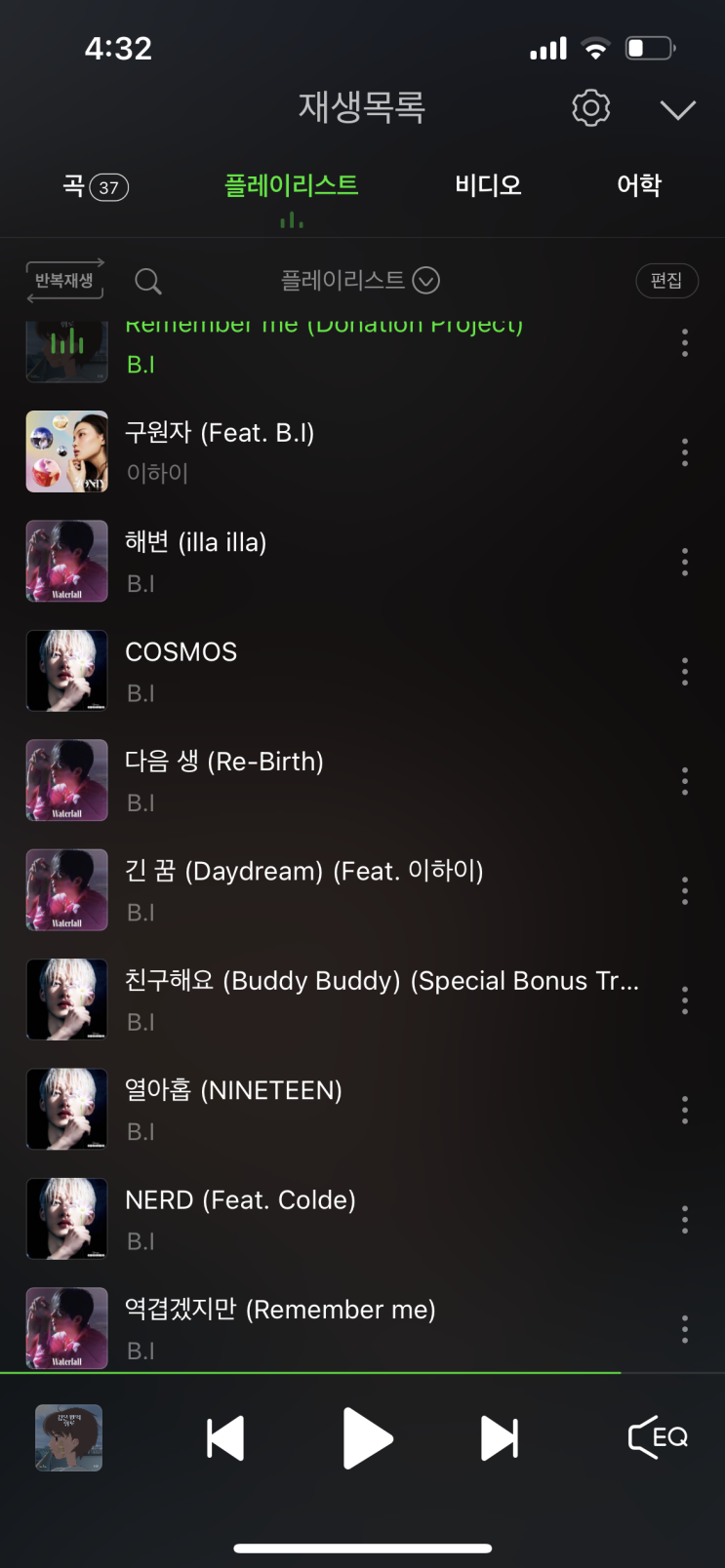This screenshot has height=1568, width=725.
Task: Tap the mini player album art
Action: tap(67, 1437)
